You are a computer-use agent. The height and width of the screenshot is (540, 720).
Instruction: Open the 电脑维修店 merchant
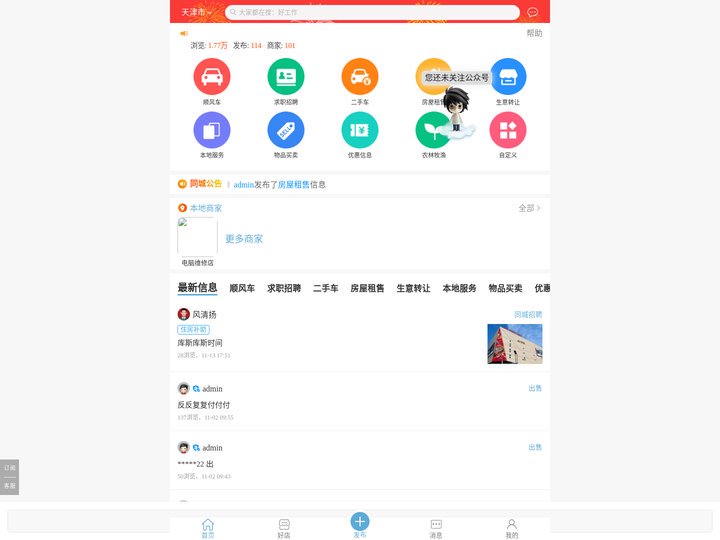pos(197,239)
